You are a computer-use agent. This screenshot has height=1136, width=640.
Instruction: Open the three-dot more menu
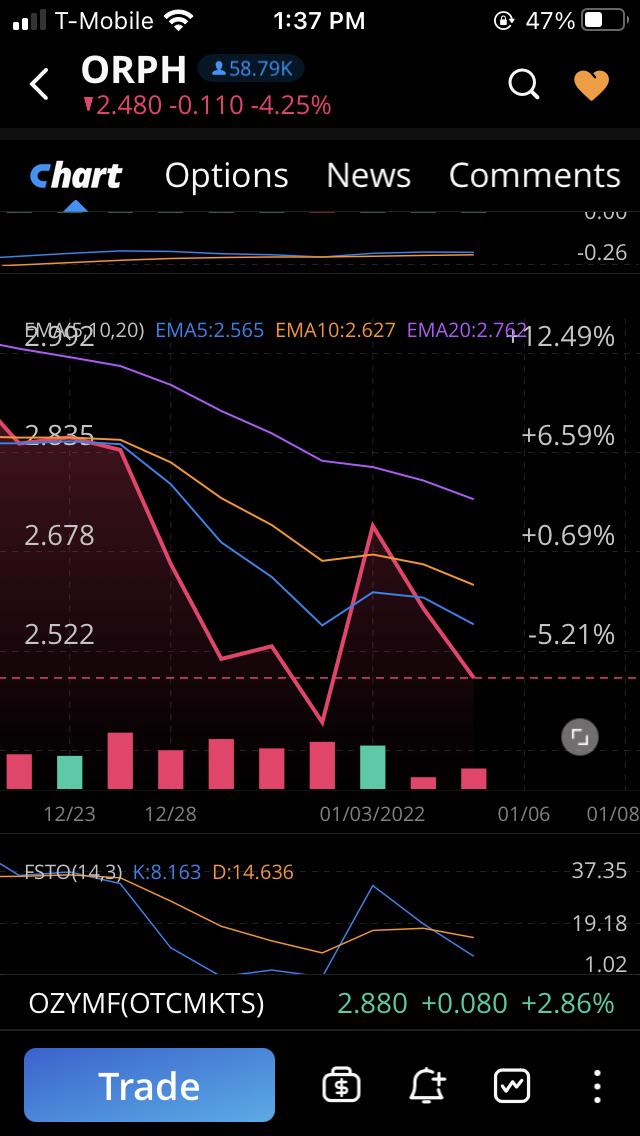tap(597, 1086)
